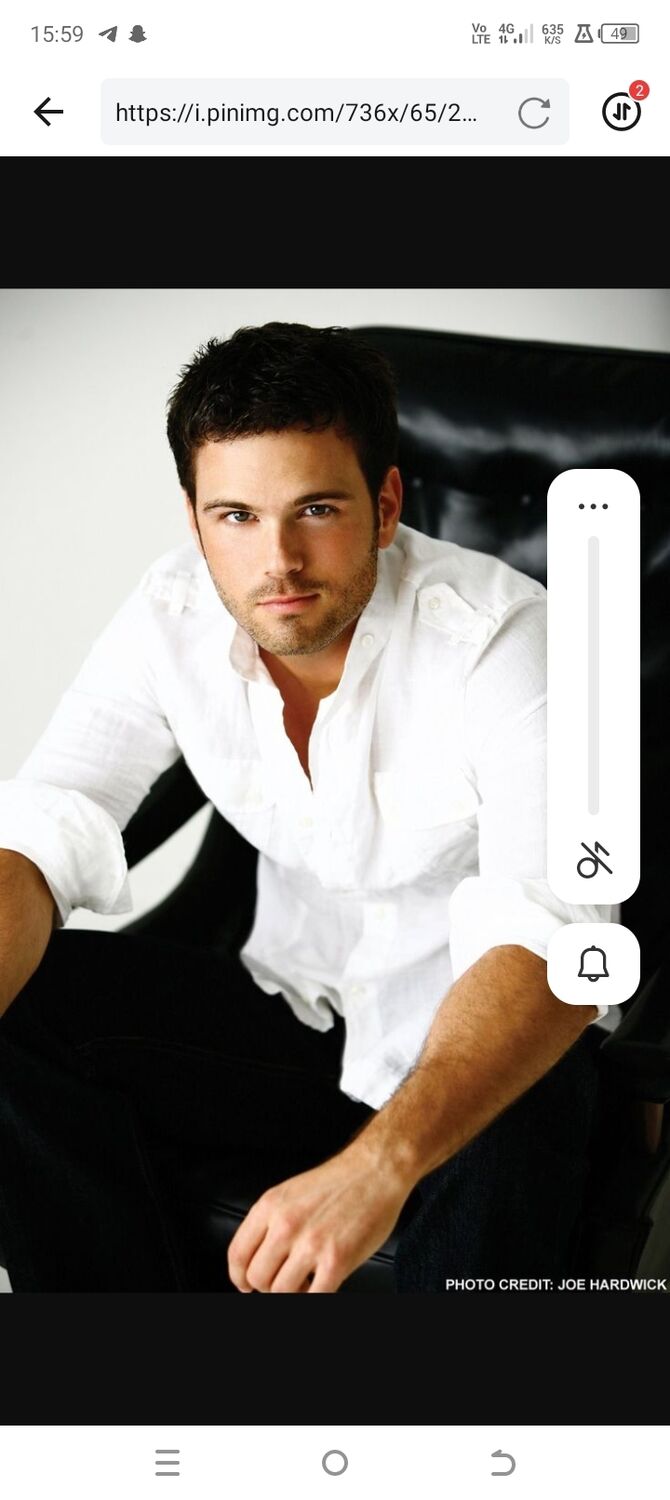Open recent apps from the navigation bar
The image size is (670, 1500).
click(x=168, y=1463)
